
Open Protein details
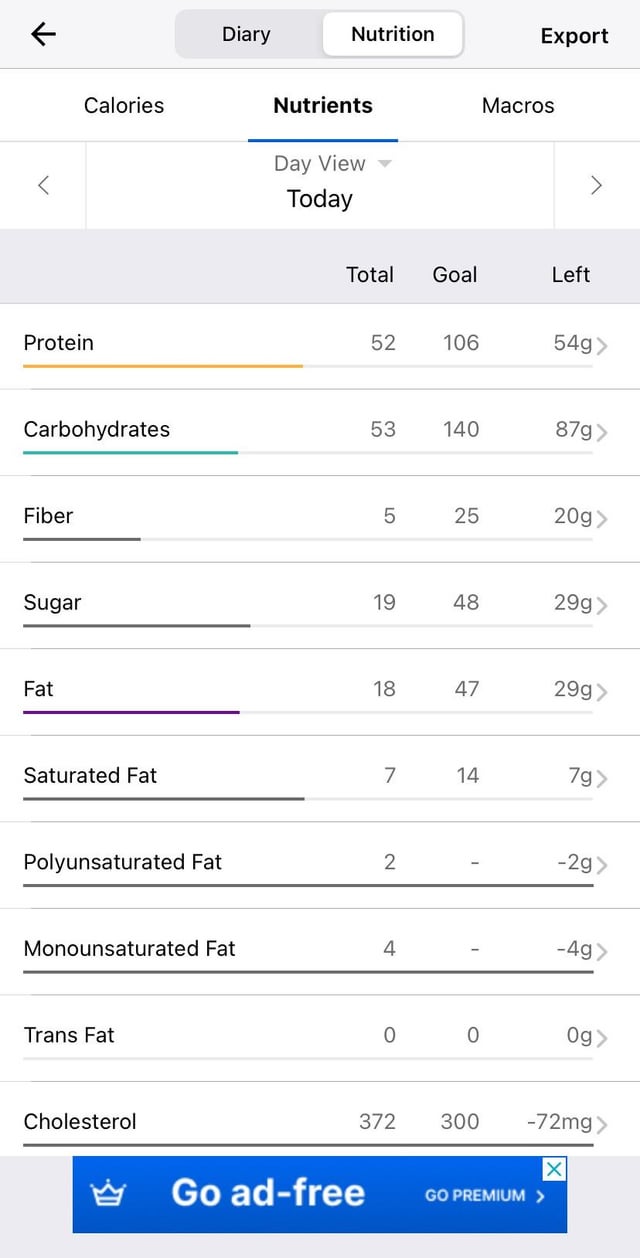coord(320,346)
